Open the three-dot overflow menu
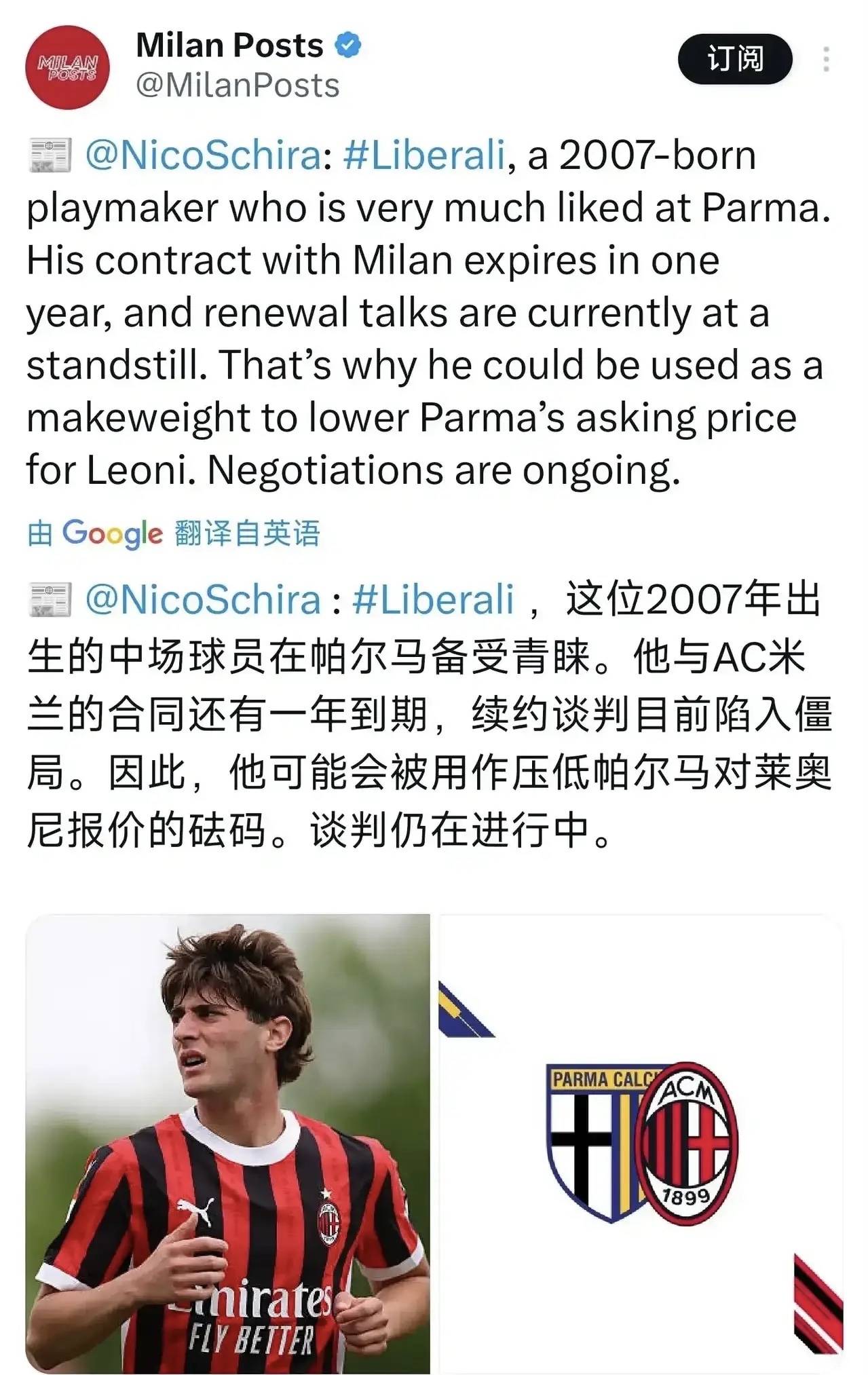 coord(826,60)
